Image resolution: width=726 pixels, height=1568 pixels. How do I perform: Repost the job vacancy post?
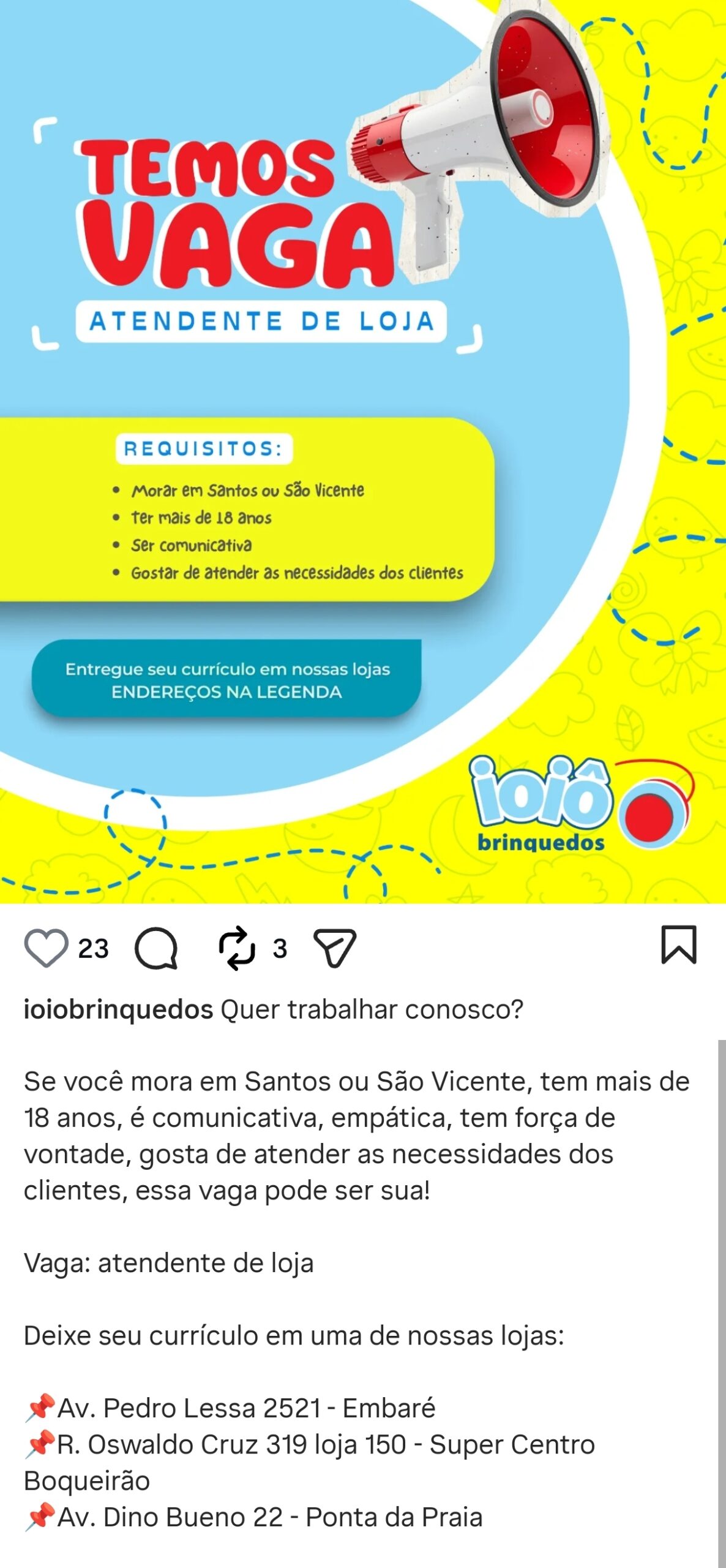pos(237,948)
